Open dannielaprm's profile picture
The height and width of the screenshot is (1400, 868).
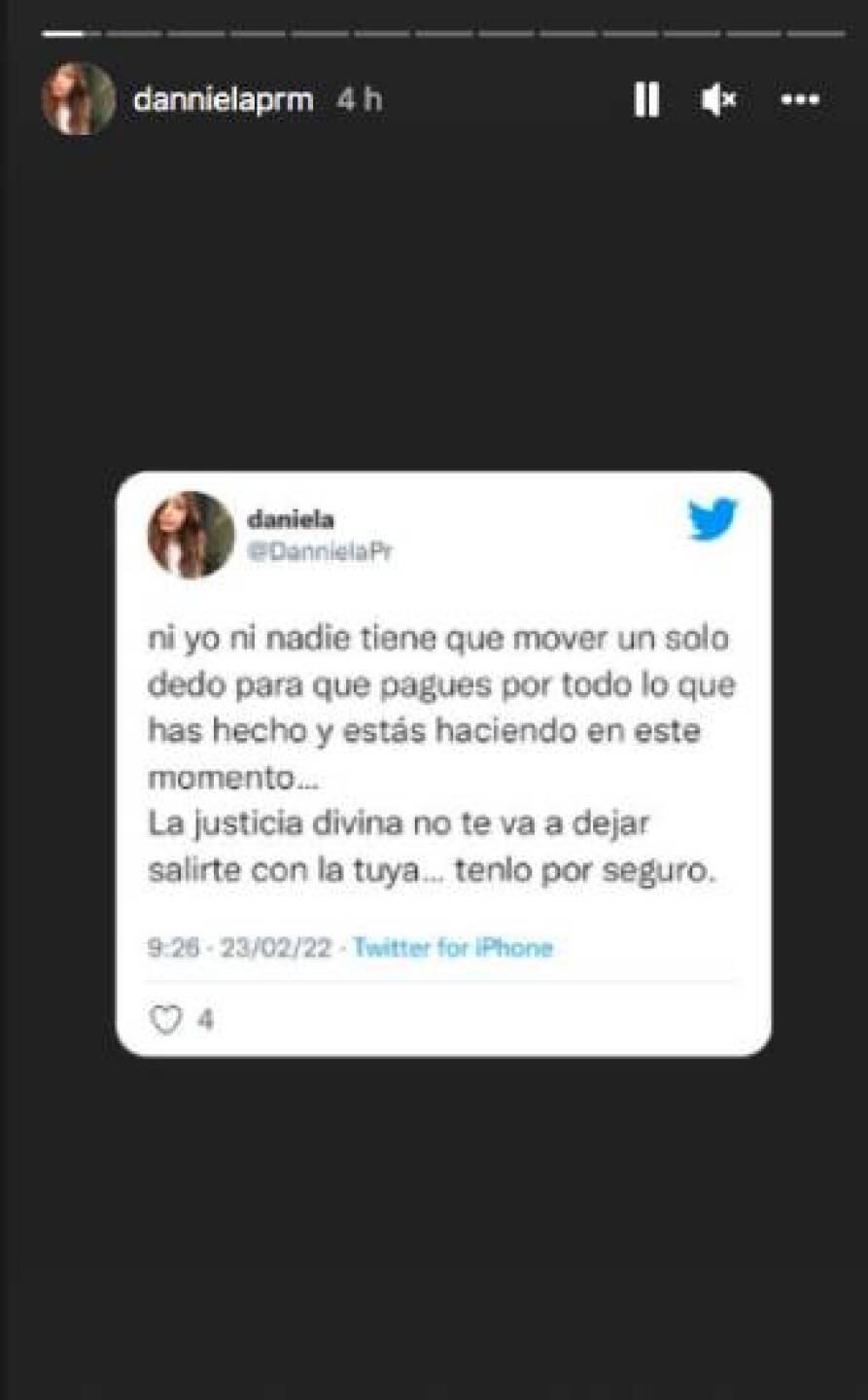tap(79, 99)
